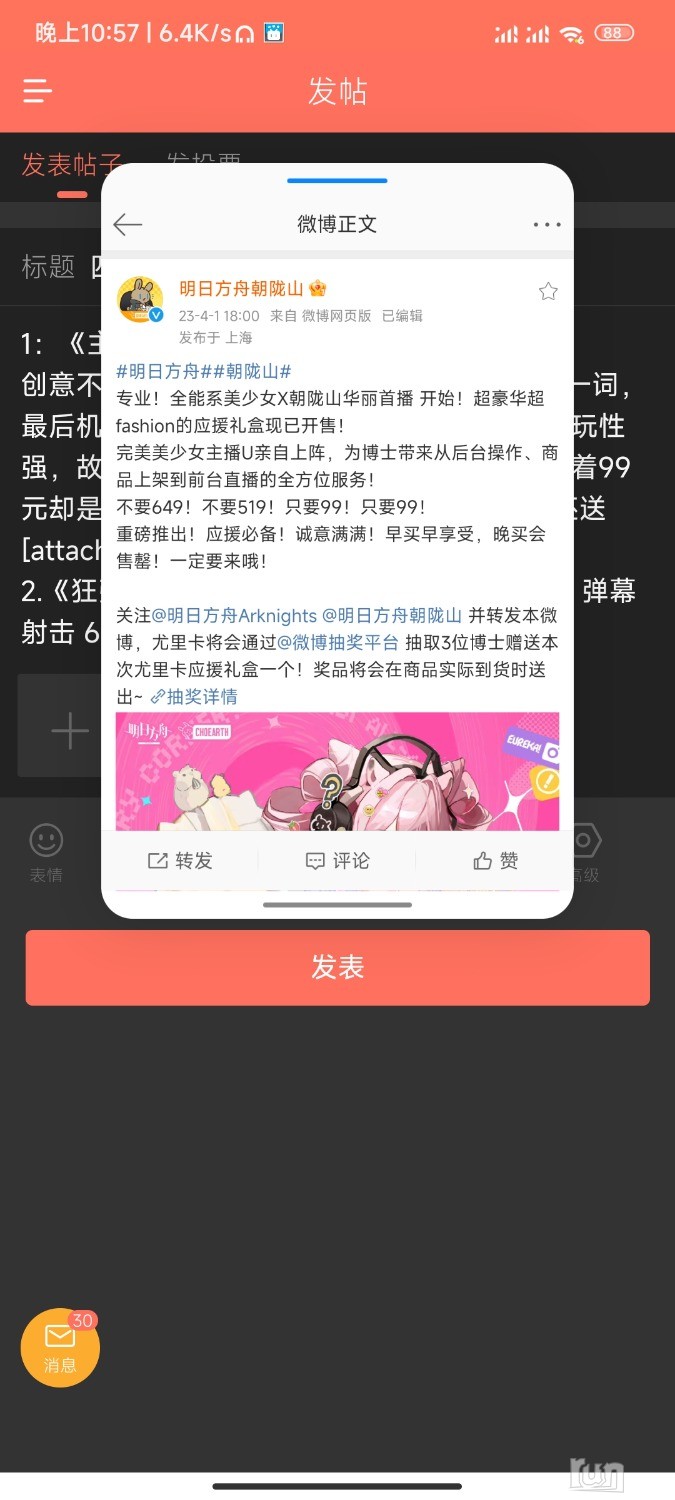The image size is (675, 1500).
Task: Open the @微博抽奖平台 mention
Action: (x=337, y=642)
